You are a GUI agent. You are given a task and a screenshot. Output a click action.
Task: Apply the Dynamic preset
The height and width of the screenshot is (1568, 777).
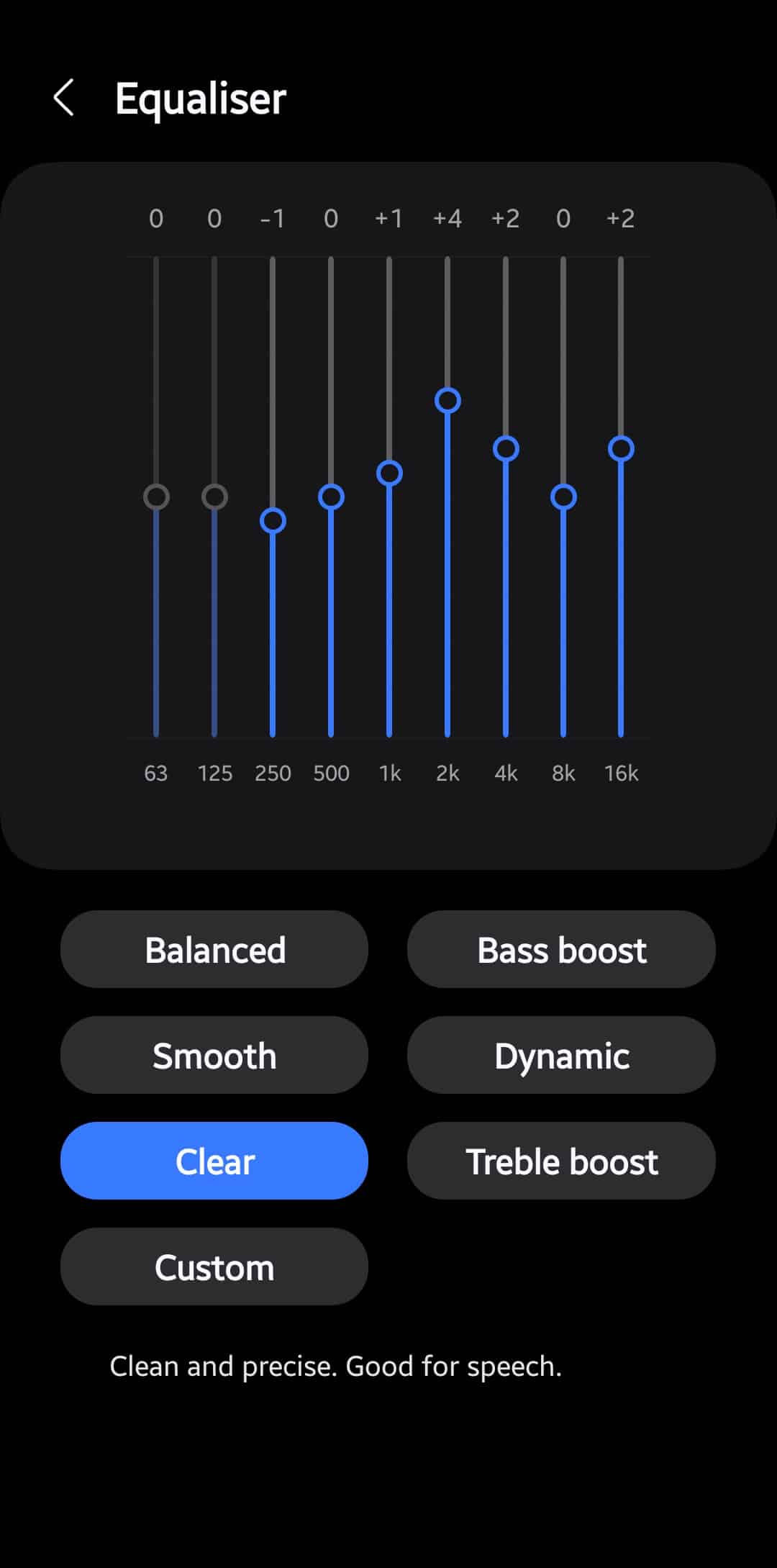click(x=561, y=1055)
